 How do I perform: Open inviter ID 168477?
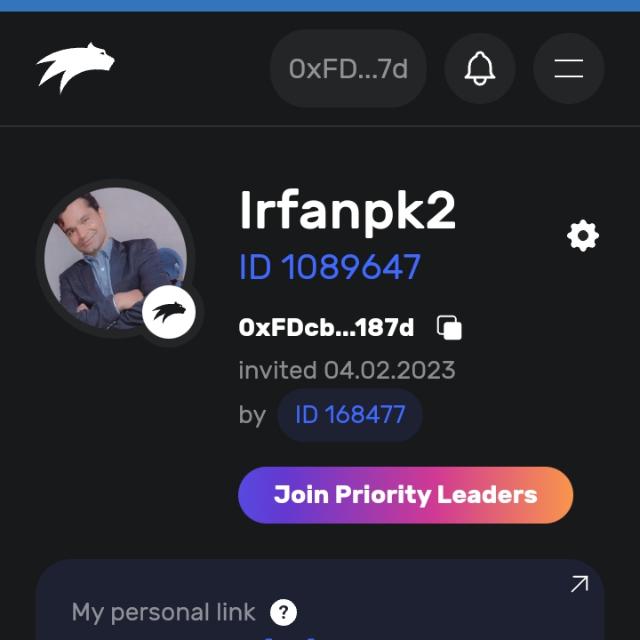(350, 415)
